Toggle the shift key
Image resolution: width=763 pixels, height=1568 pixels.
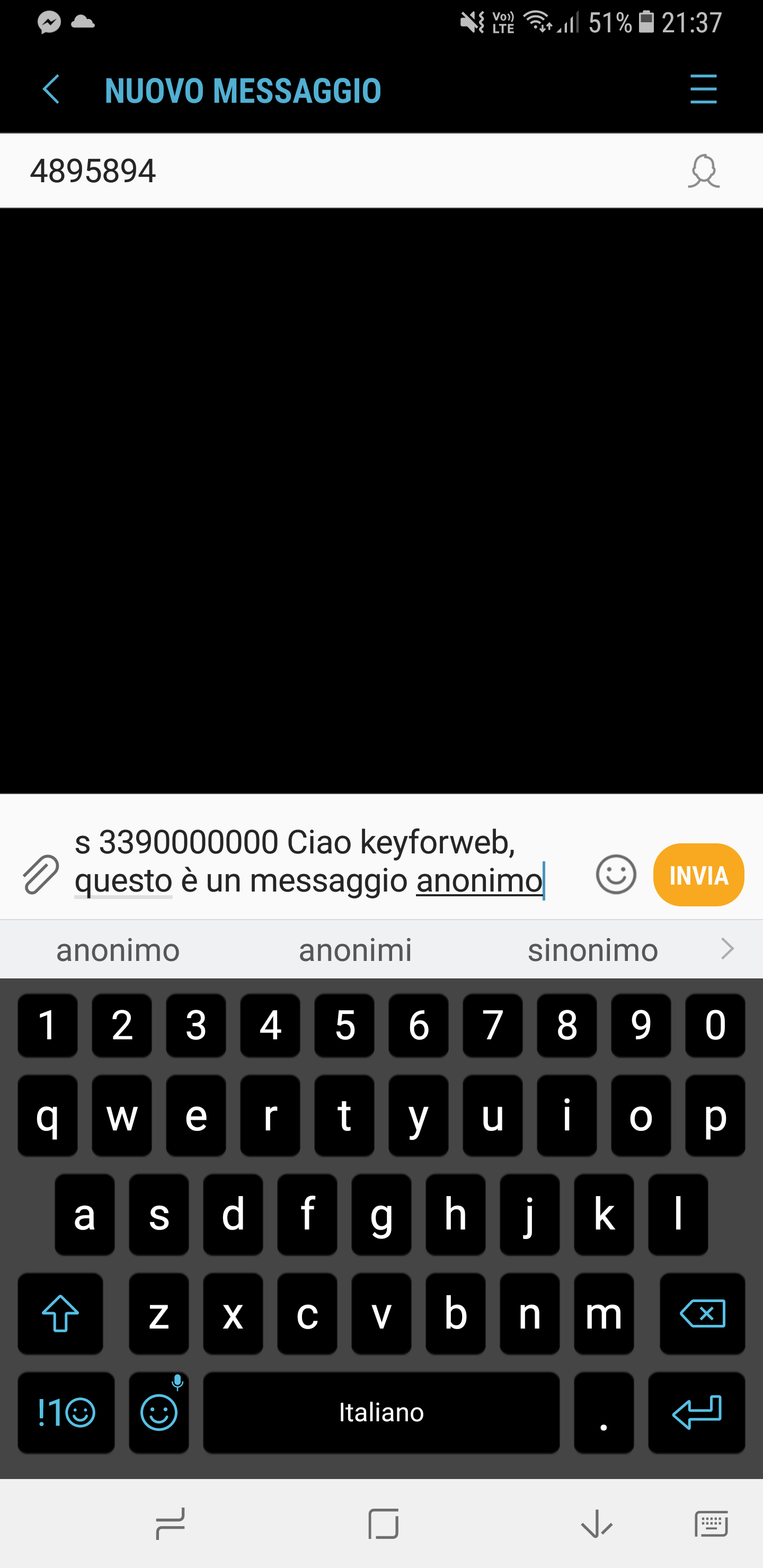tap(60, 1313)
